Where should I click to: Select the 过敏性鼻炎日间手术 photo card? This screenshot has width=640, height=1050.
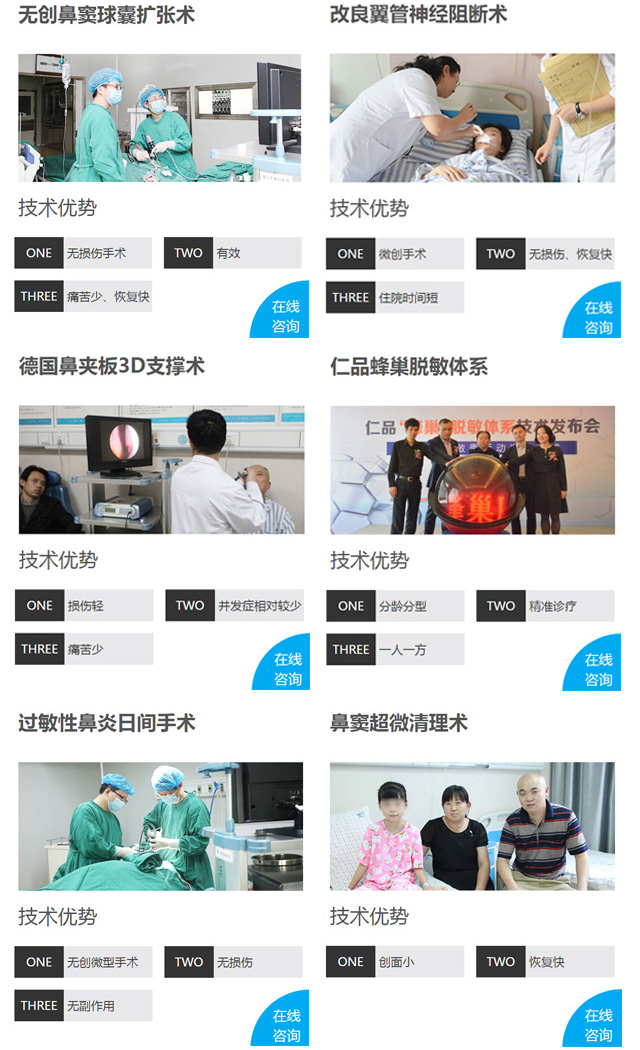[160, 826]
